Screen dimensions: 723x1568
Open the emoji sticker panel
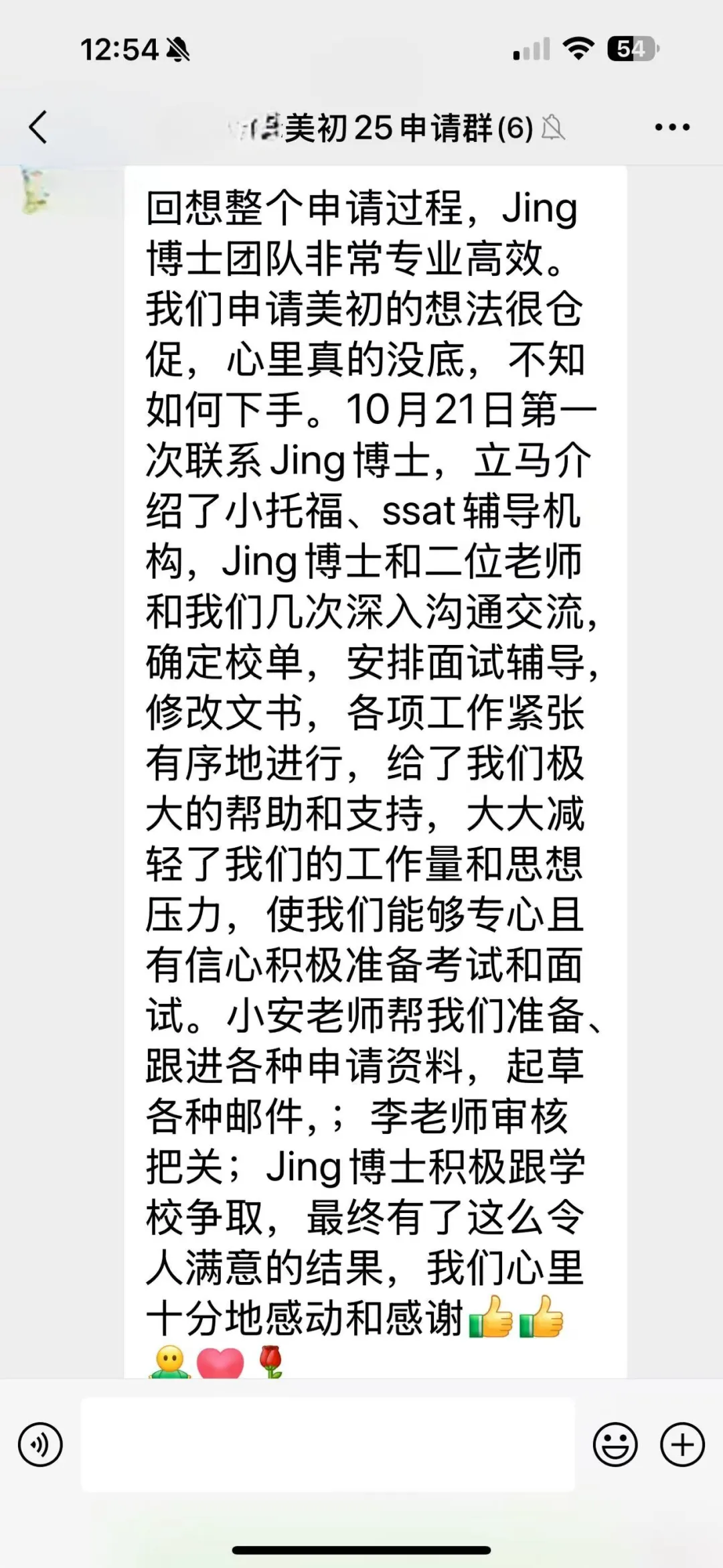click(x=615, y=1445)
